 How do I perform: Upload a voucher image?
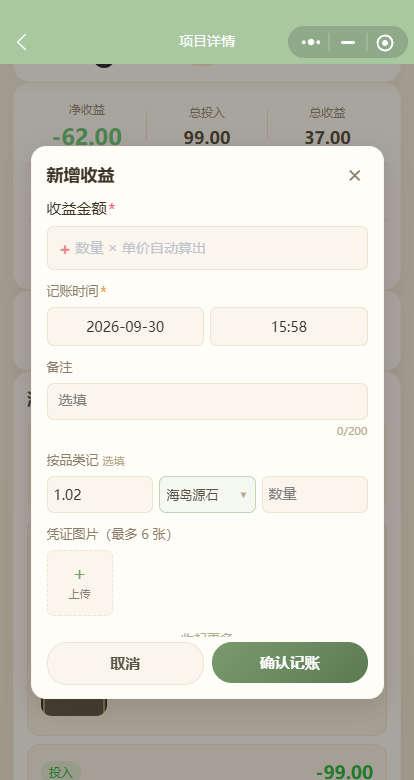[80, 583]
